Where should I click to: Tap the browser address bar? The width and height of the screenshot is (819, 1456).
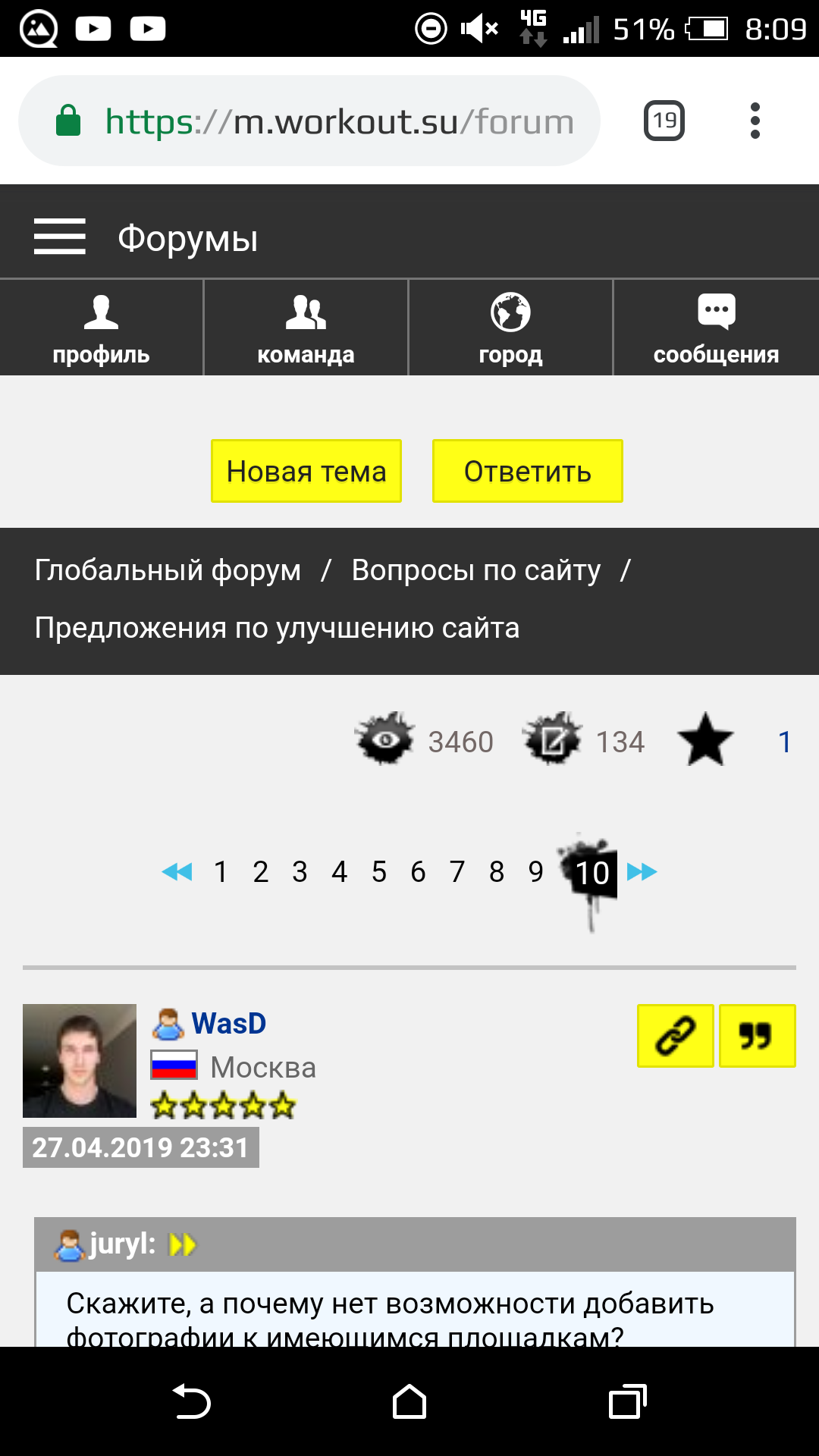(337, 121)
